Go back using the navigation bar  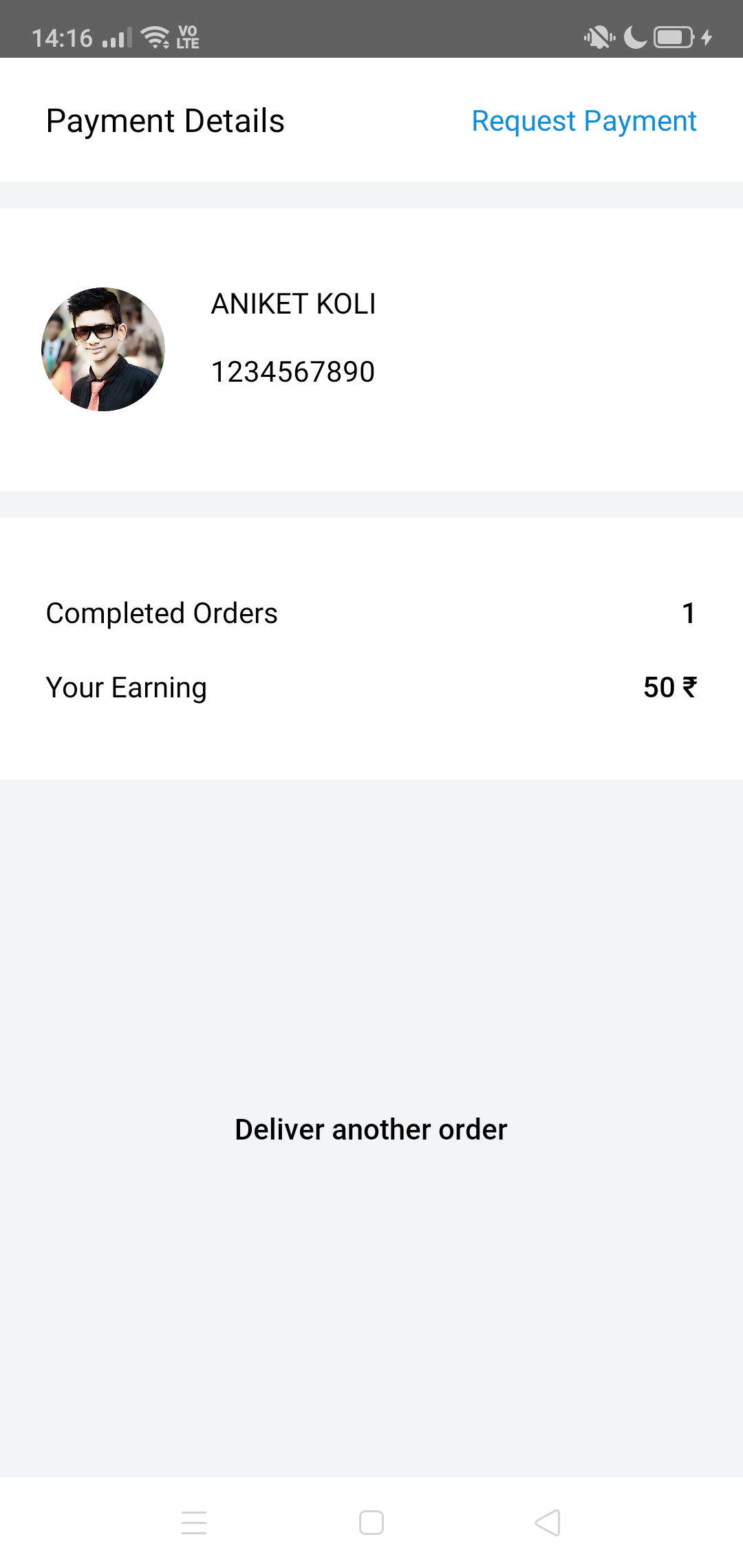pos(548,1523)
